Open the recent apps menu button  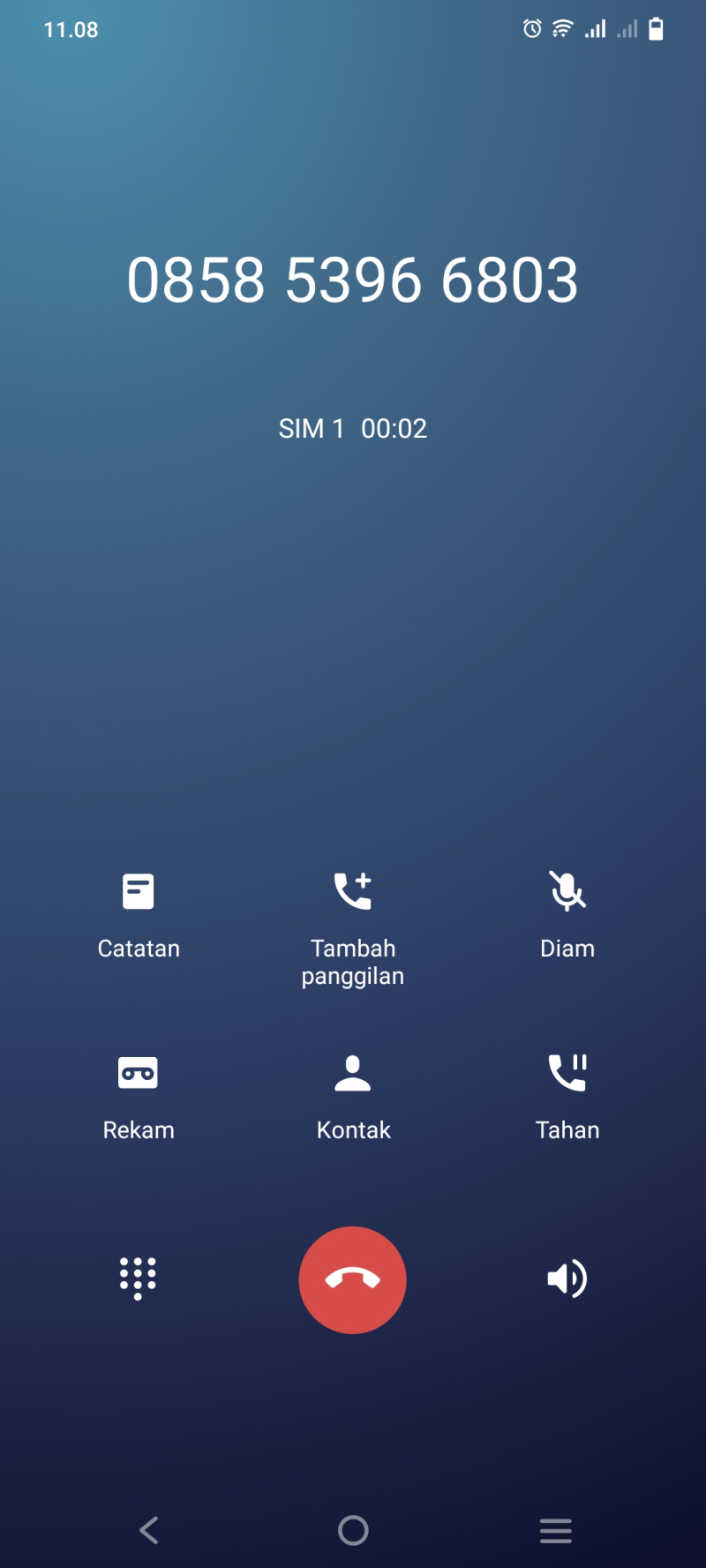click(555, 1530)
